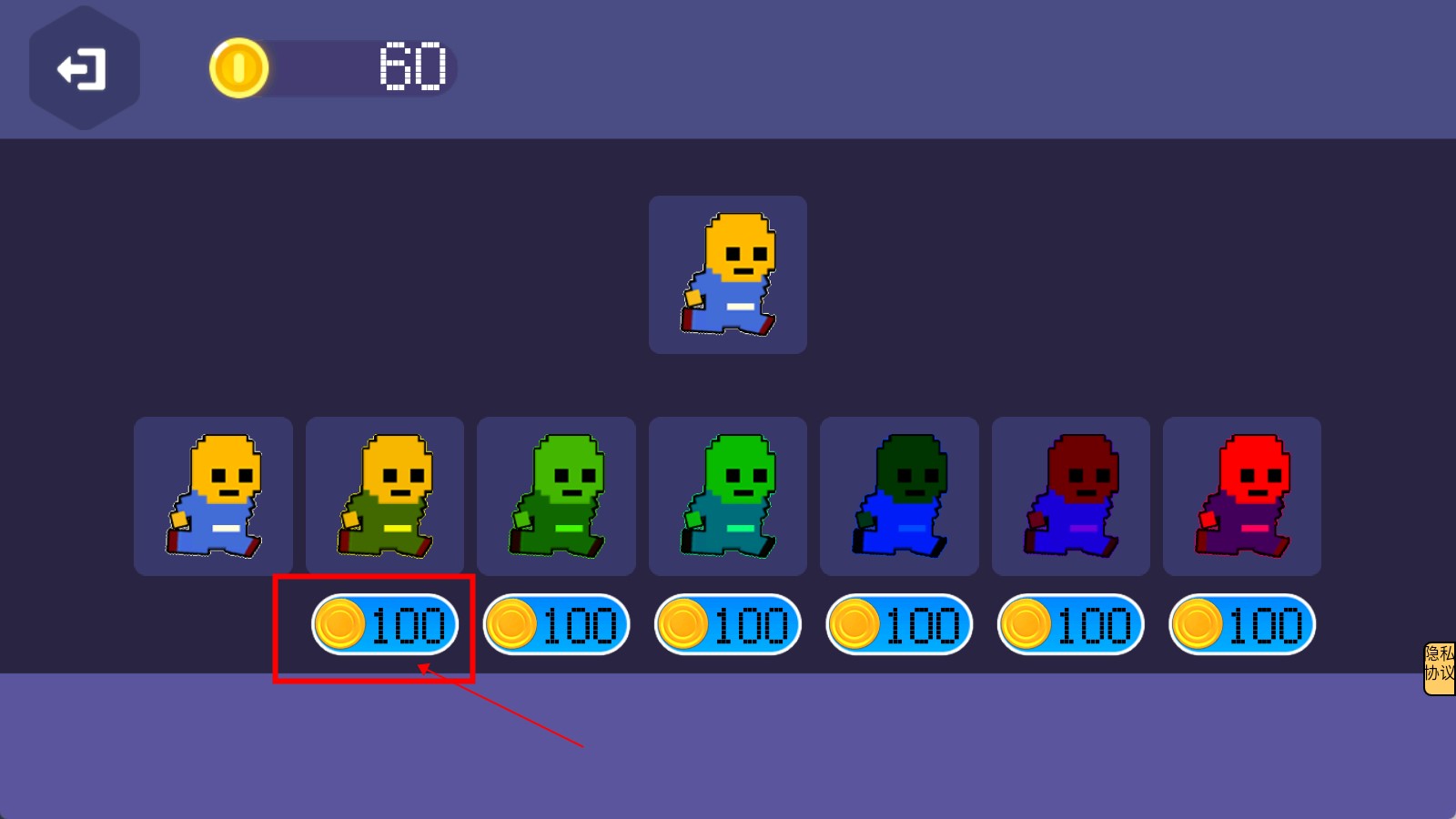Unlock the red head character for 100

pos(1242,625)
